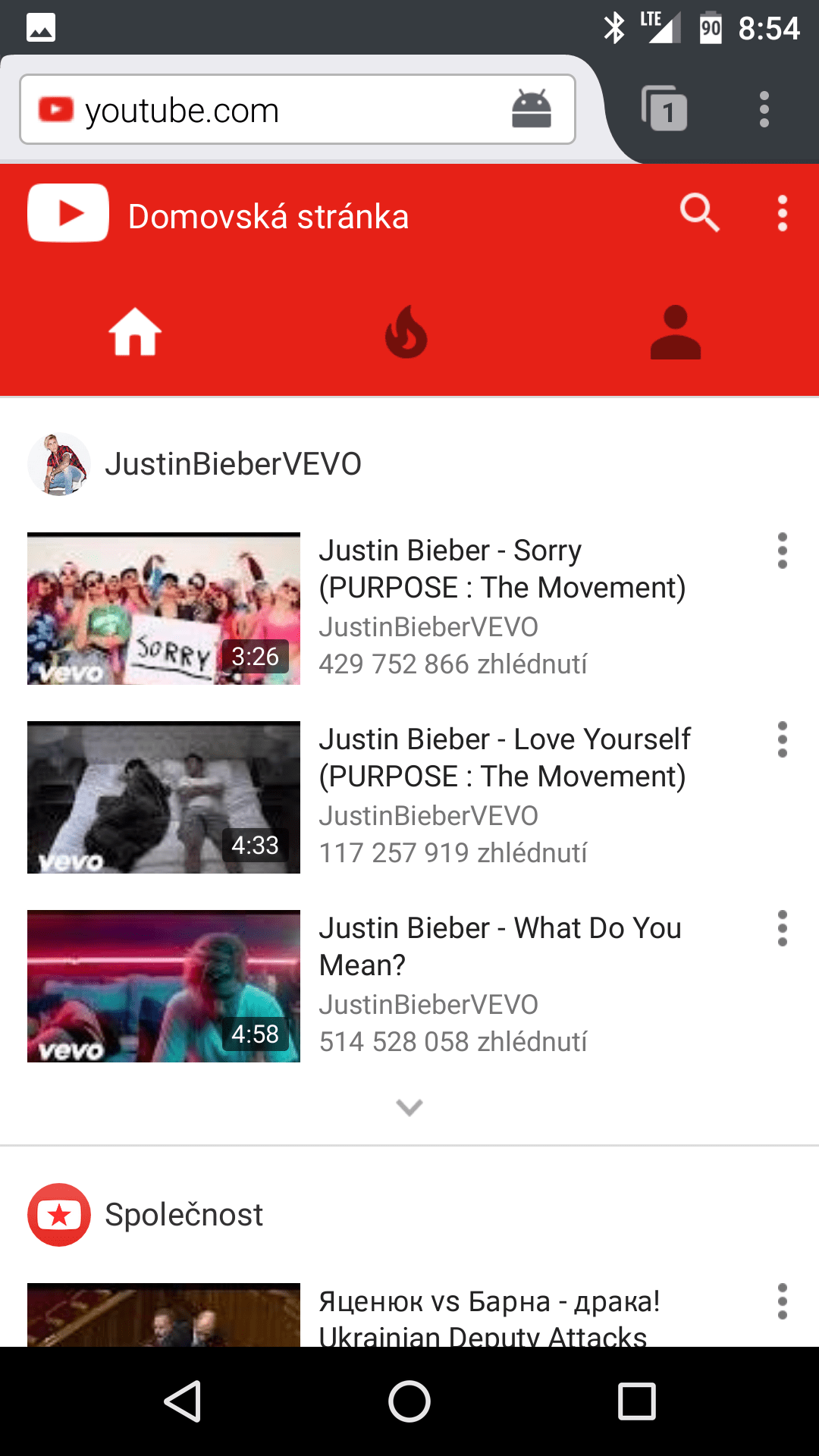819x1456 pixels.
Task: Open the browser tab switcher
Action: click(664, 109)
